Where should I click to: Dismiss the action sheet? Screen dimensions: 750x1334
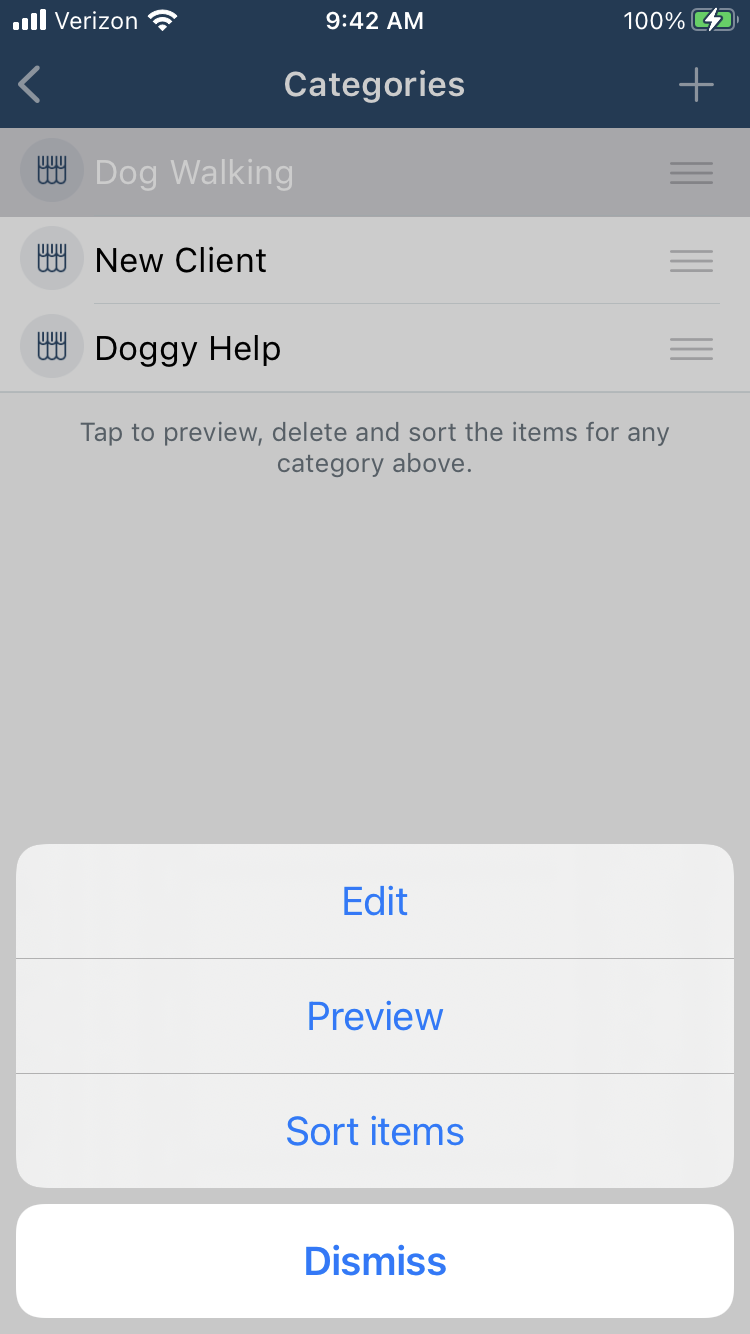[375, 1261]
